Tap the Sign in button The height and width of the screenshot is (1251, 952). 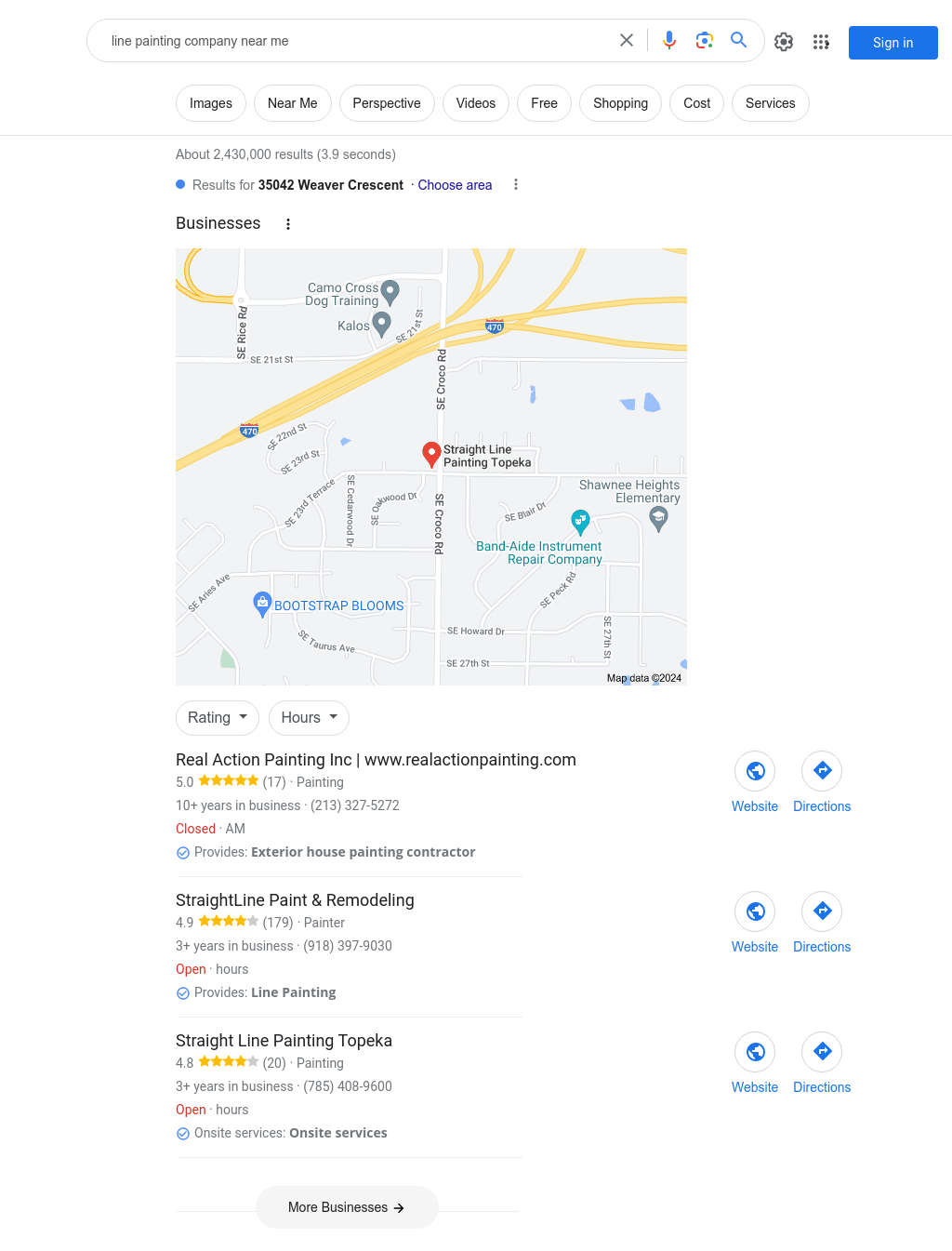click(x=892, y=43)
